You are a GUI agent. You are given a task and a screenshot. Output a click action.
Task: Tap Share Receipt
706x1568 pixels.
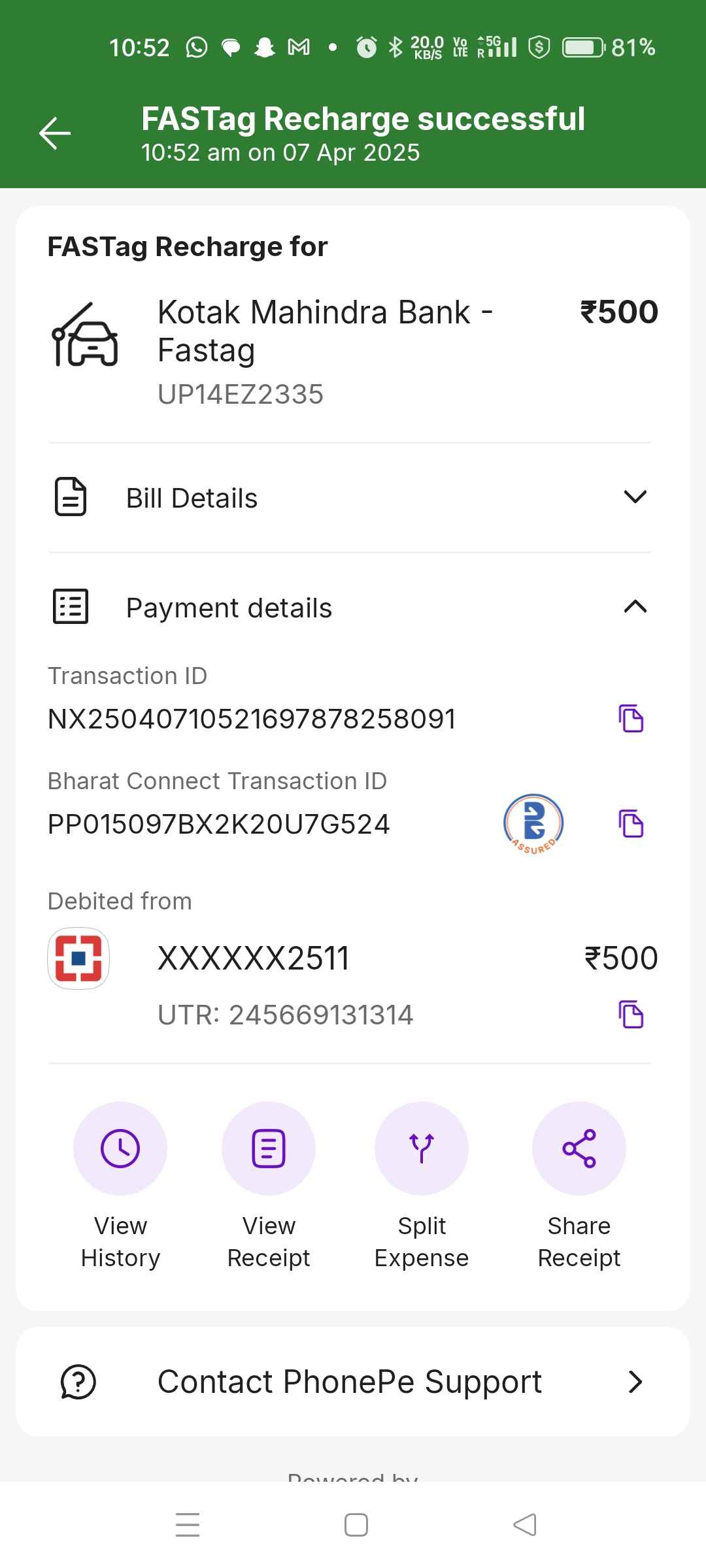pyautogui.click(x=579, y=1186)
